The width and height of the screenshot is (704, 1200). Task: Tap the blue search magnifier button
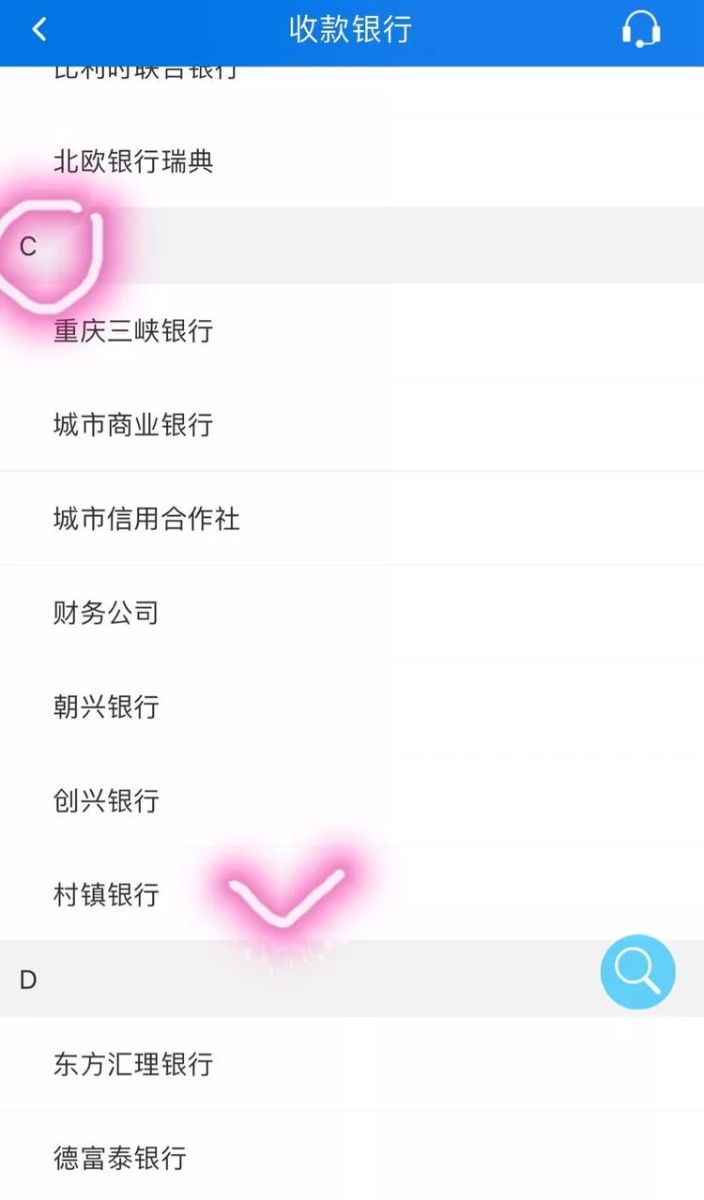pyautogui.click(x=638, y=971)
